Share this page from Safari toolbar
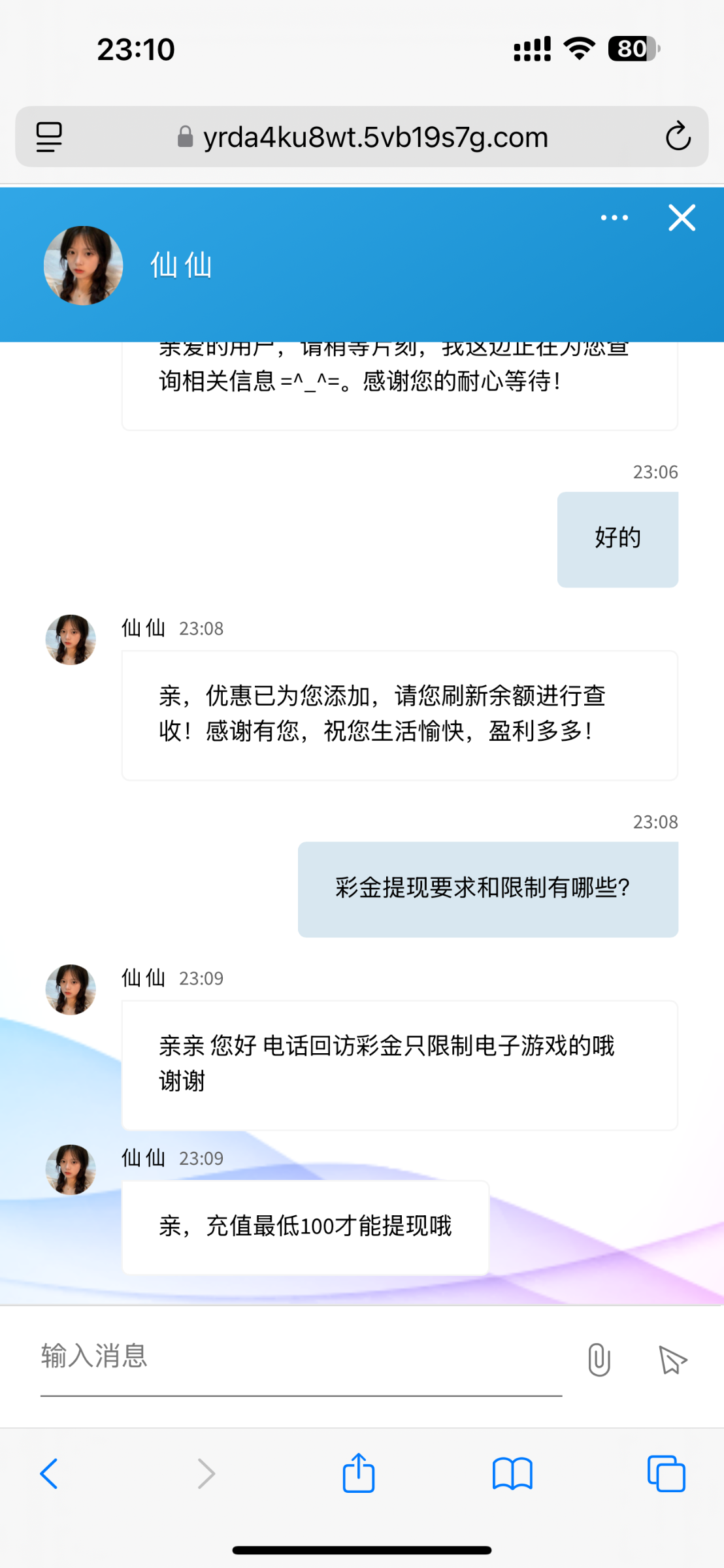724x1568 pixels. click(x=359, y=1473)
